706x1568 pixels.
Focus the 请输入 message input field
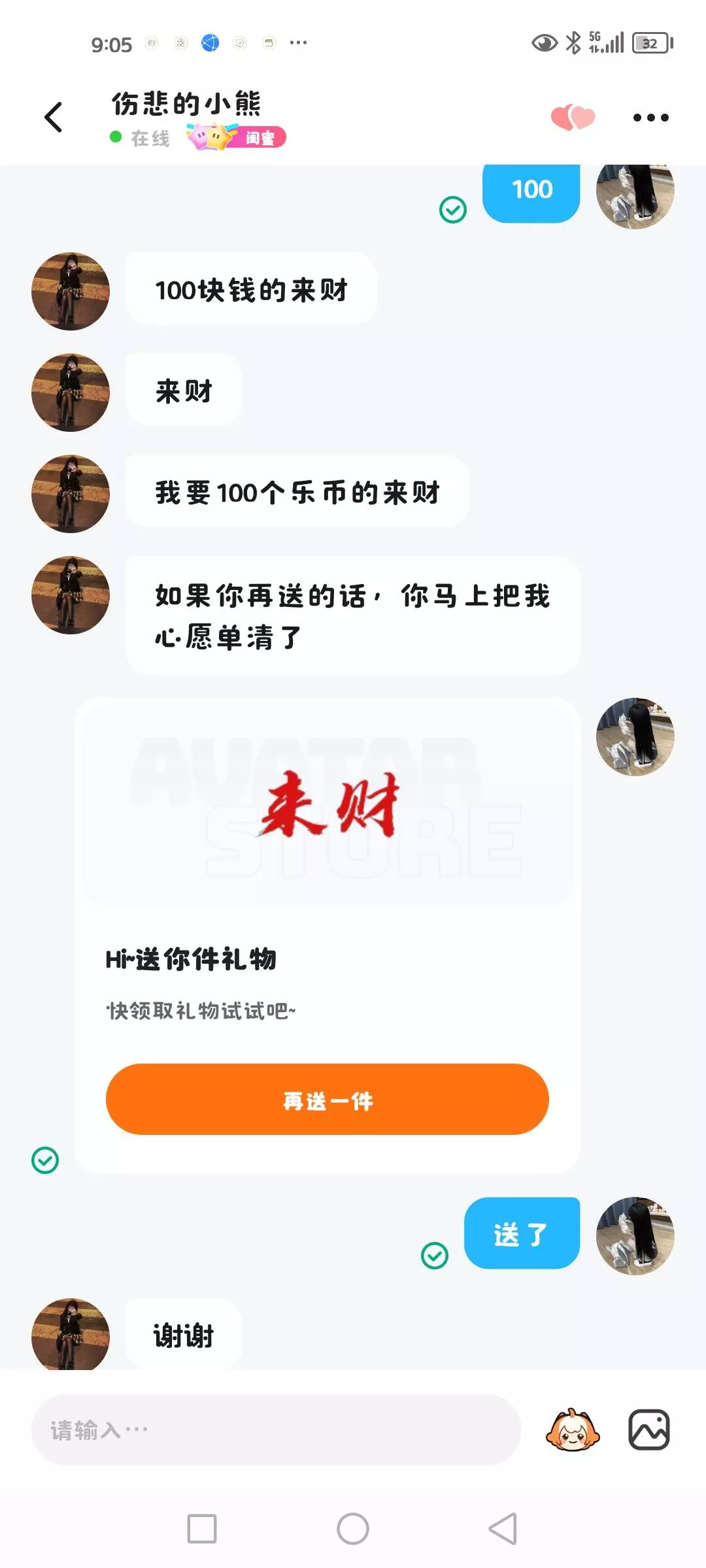pyautogui.click(x=276, y=1429)
